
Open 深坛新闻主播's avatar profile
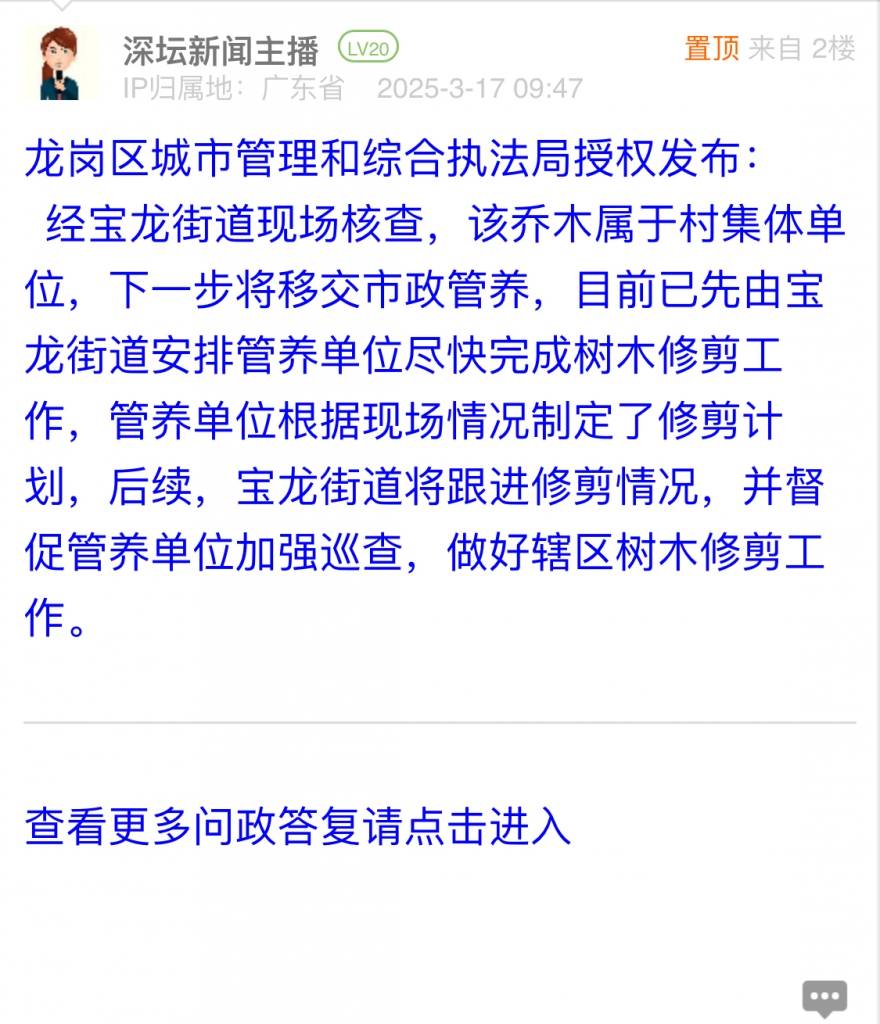coord(61,64)
